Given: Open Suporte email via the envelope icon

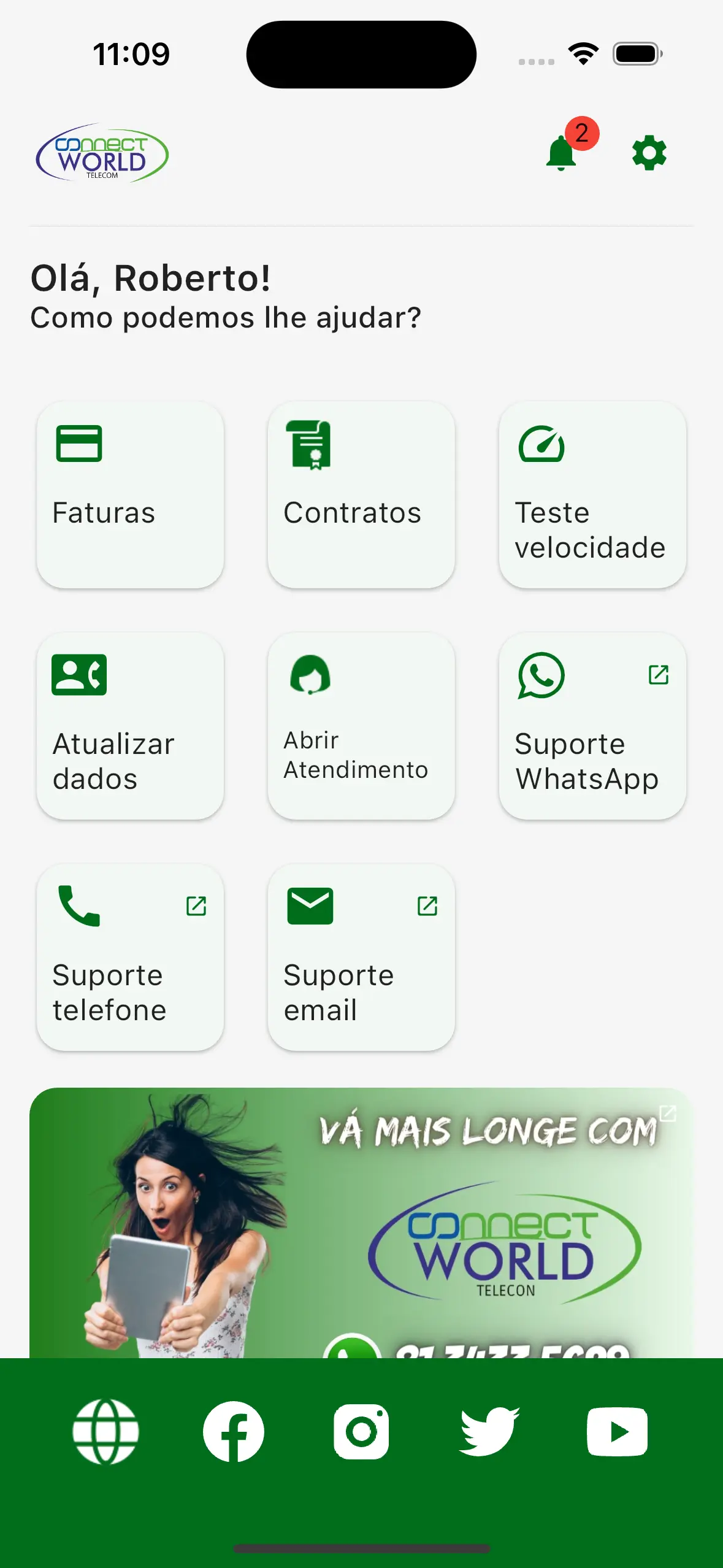Looking at the screenshot, I should (x=310, y=905).
